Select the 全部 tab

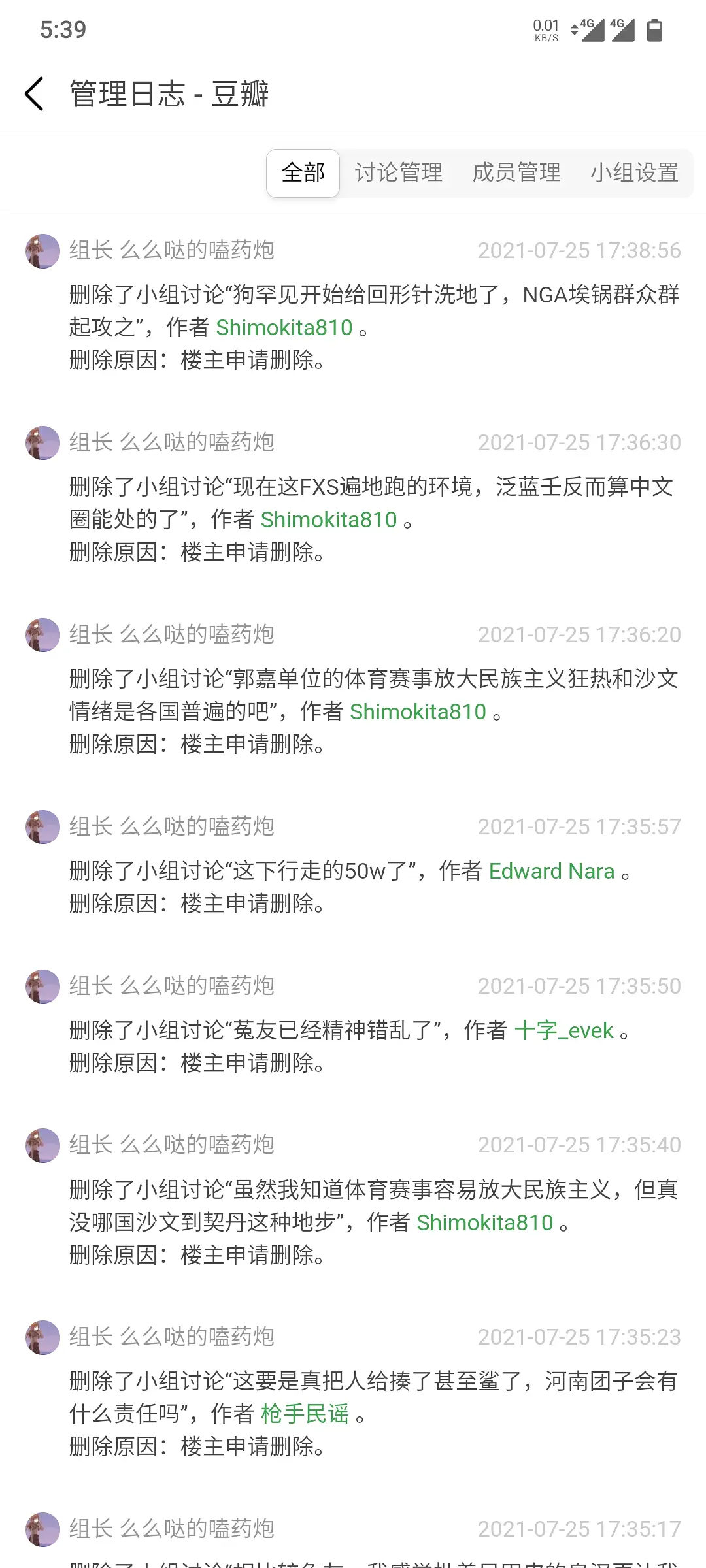(303, 173)
